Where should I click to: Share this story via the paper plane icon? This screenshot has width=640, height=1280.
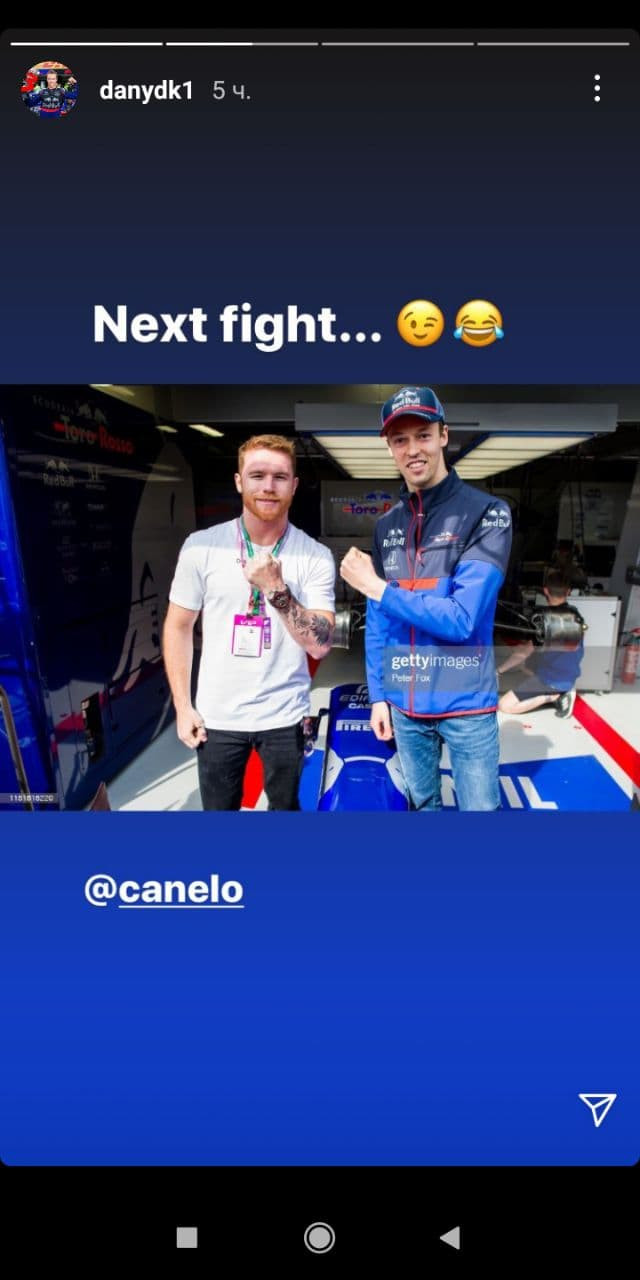point(597,1108)
